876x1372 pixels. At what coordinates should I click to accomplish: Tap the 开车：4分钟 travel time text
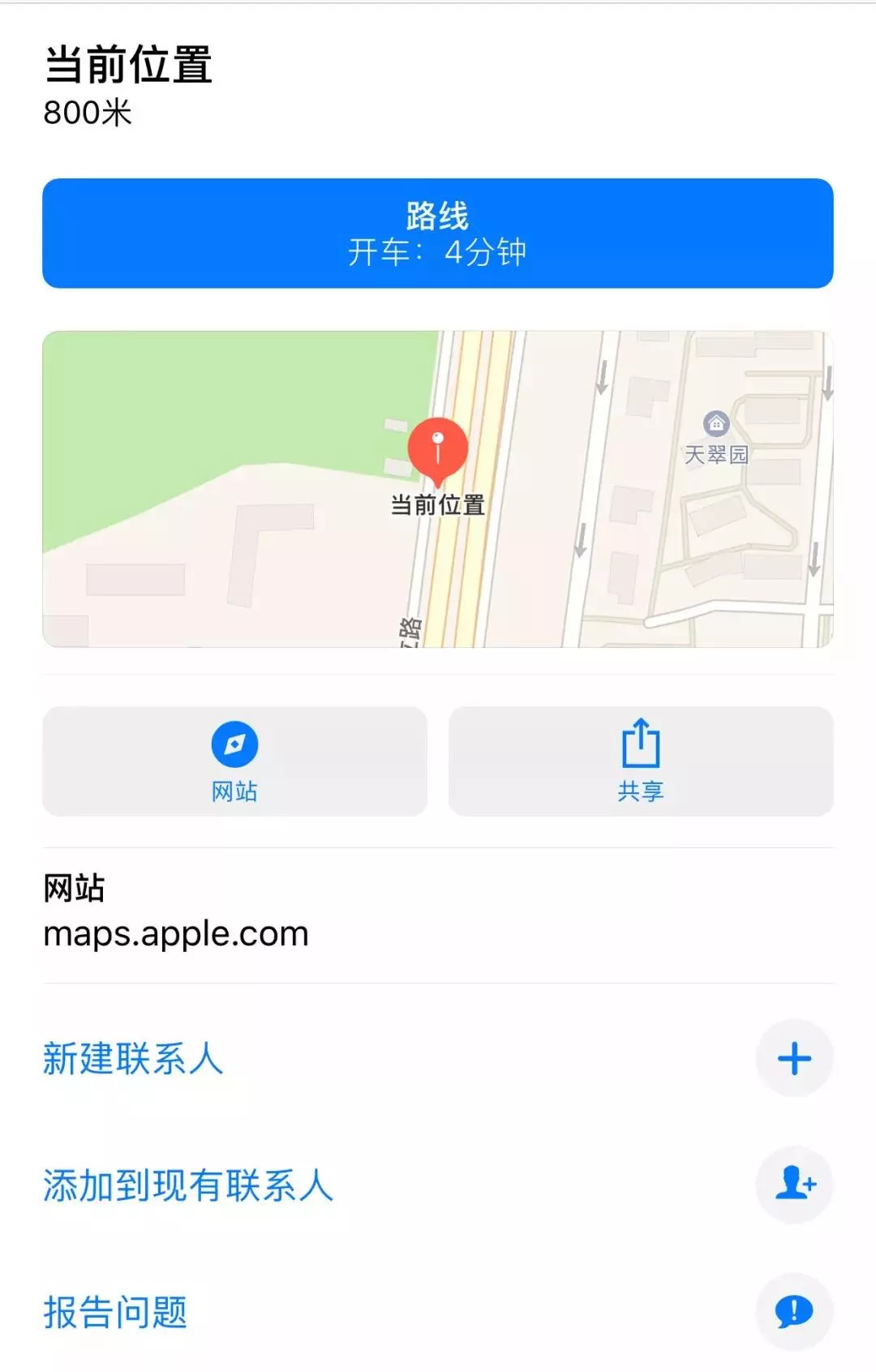pos(438,254)
